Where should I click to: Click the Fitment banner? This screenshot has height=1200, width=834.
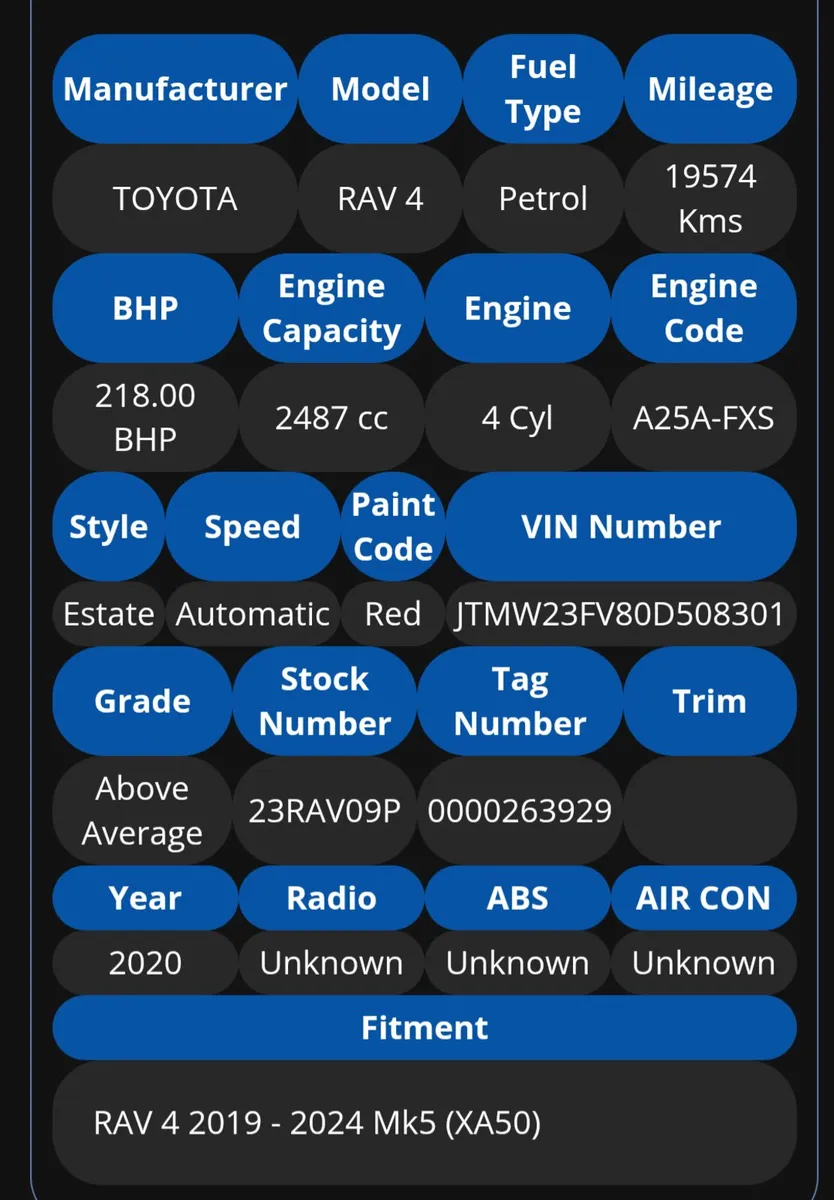[x=424, y=1027]
